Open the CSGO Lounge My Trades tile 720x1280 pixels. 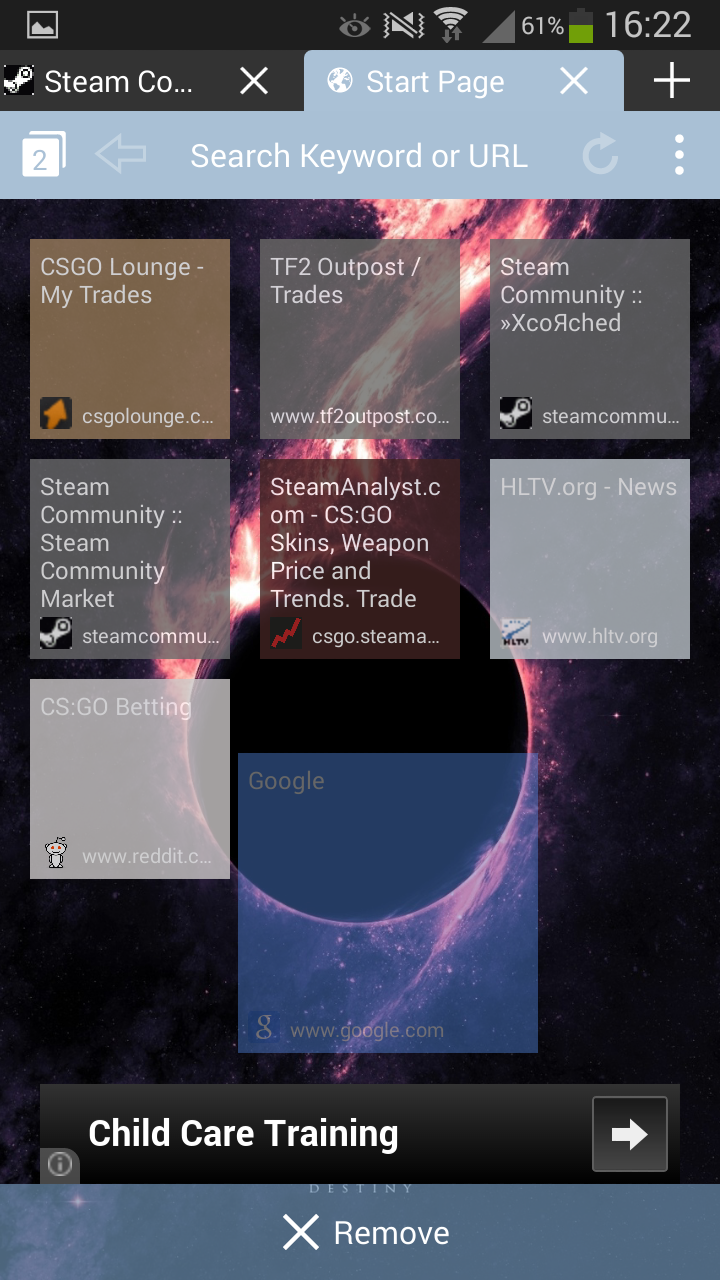130,338
